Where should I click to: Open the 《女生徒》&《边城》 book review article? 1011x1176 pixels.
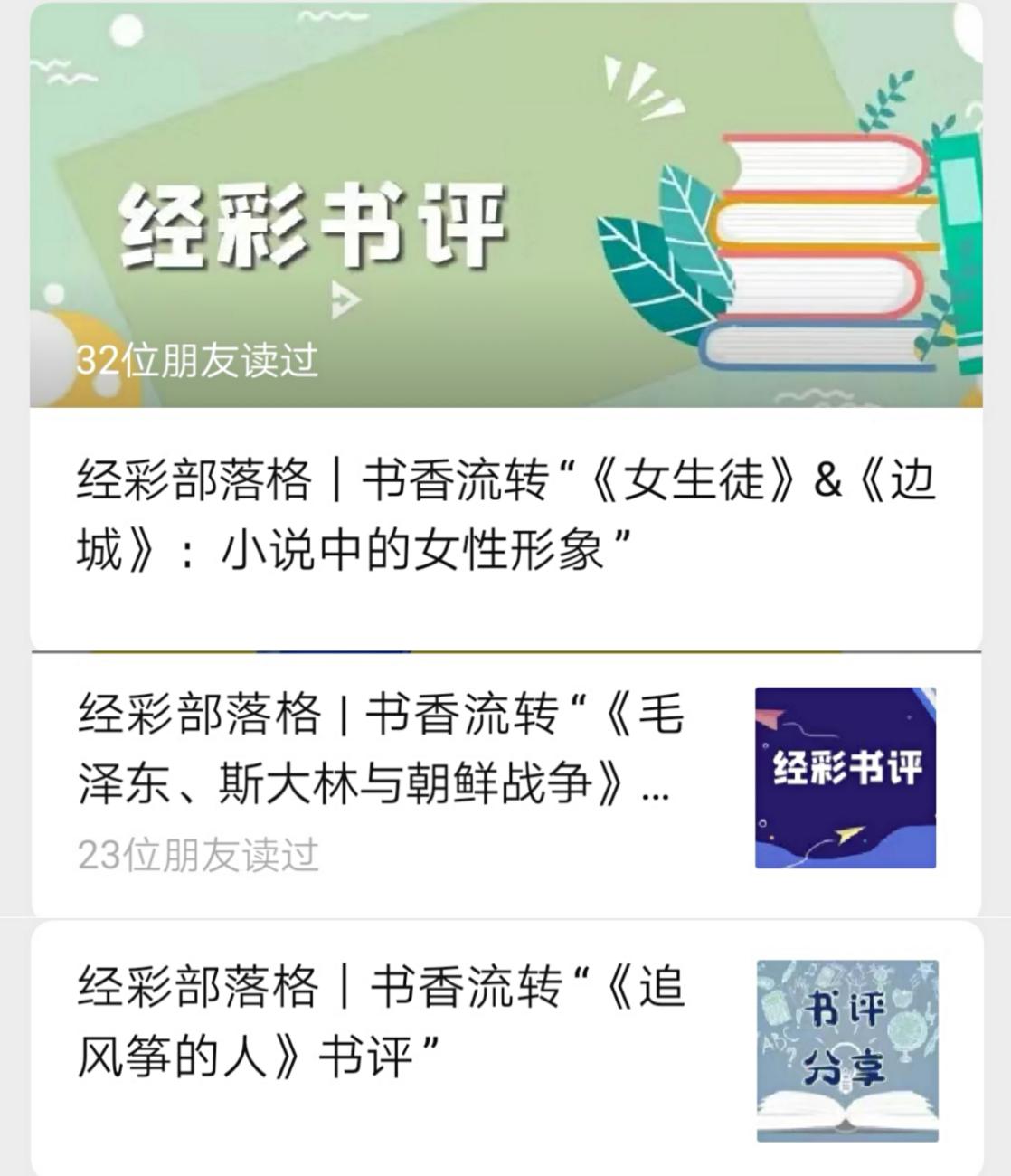(505, 514)
